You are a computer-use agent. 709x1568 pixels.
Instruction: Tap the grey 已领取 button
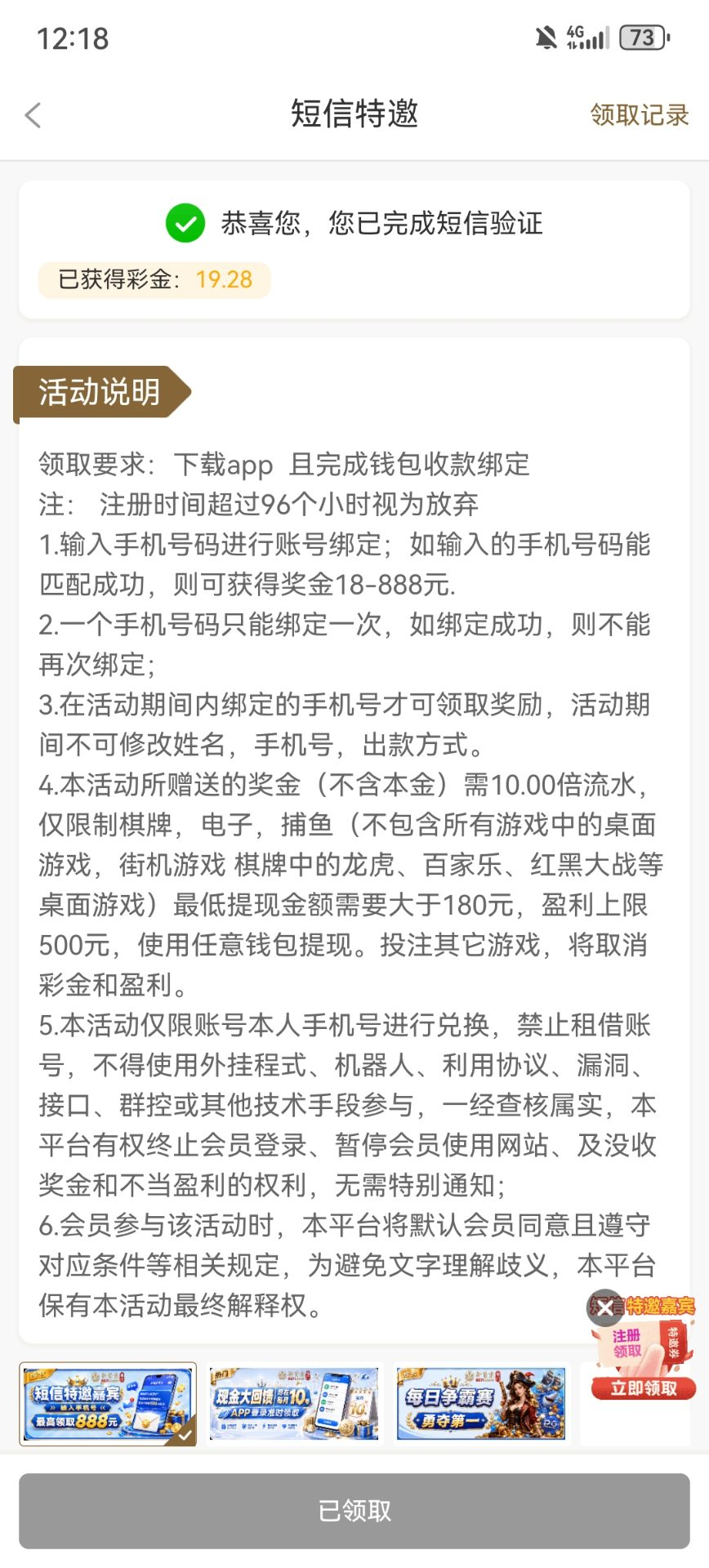pyautogui.click(x=354, y=1511)
